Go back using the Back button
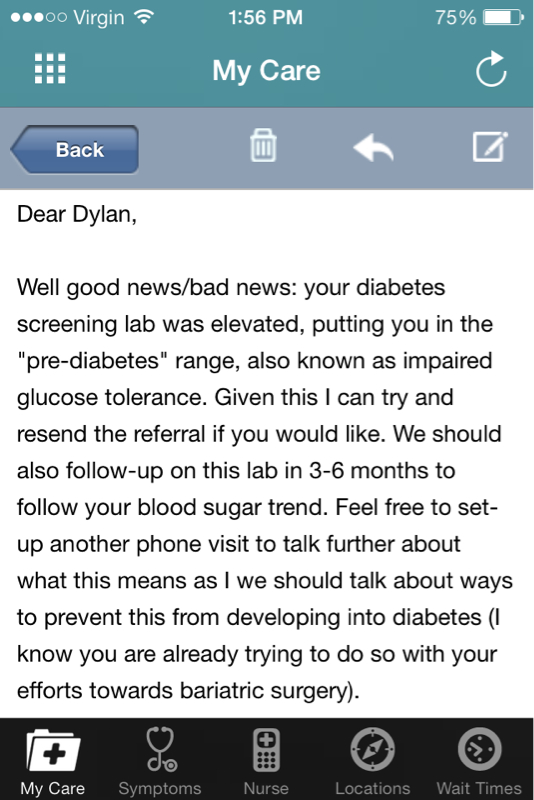The image size is (534, 800). pos(74,149)
